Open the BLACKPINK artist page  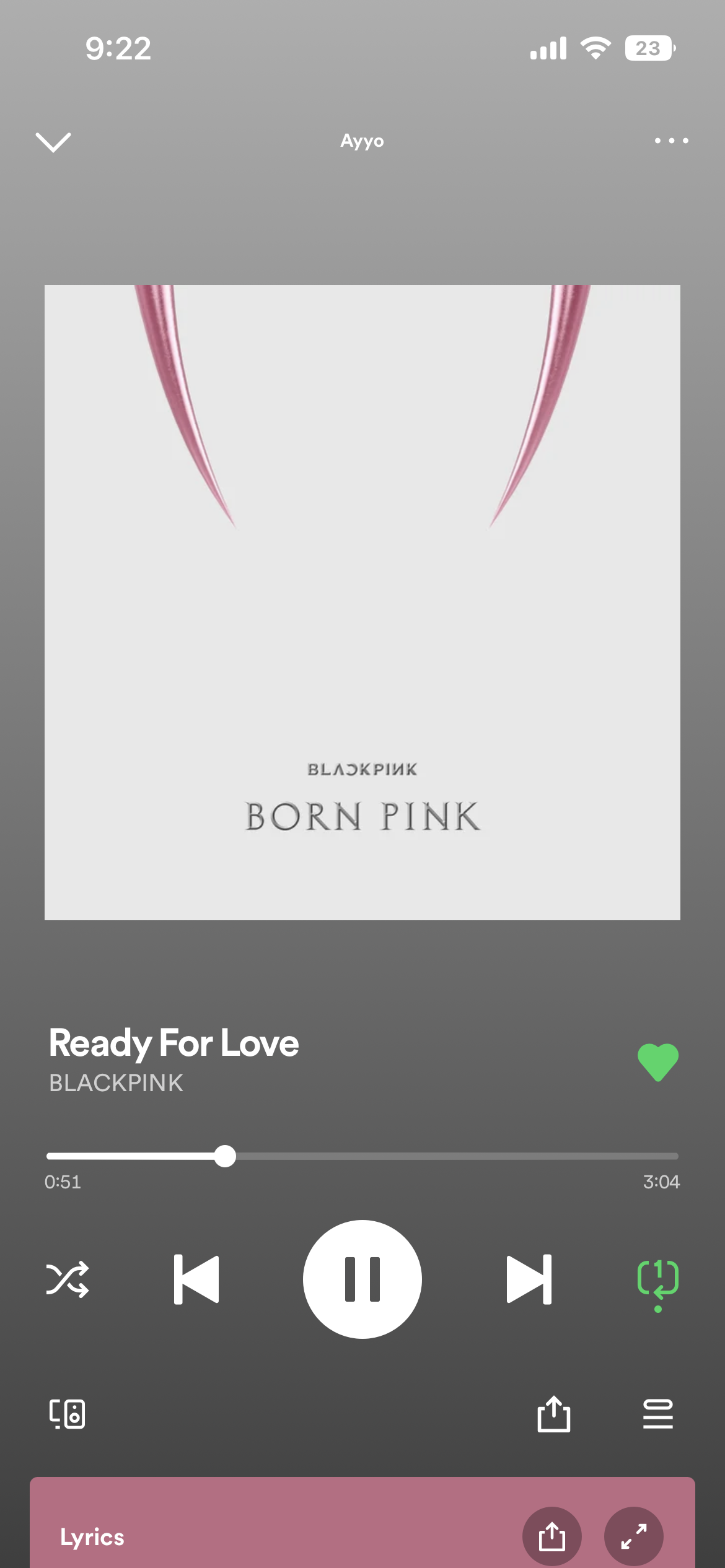(x=116, y=1083)
